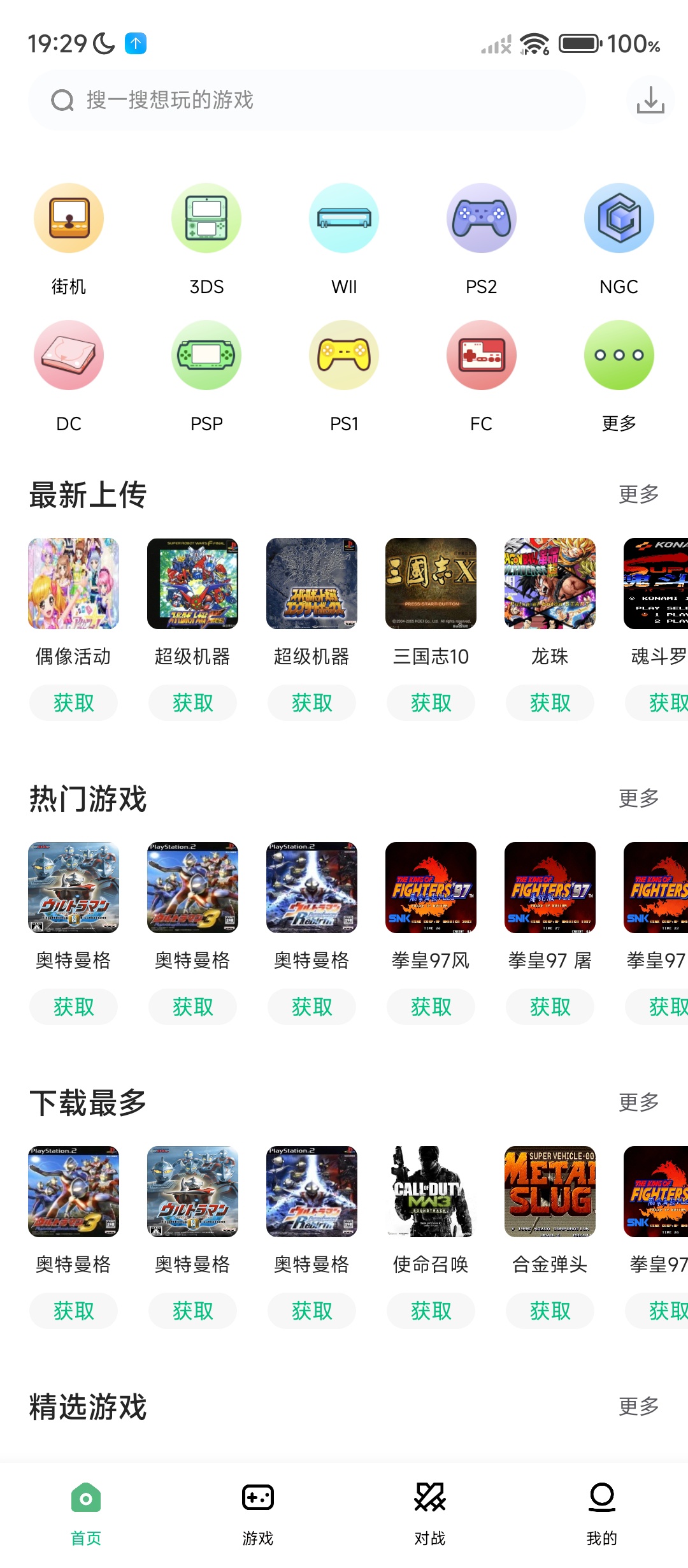This screenshot has width=688, height=1568.
Task: Get the 偶像活动 game
Action: pos(74,703)
